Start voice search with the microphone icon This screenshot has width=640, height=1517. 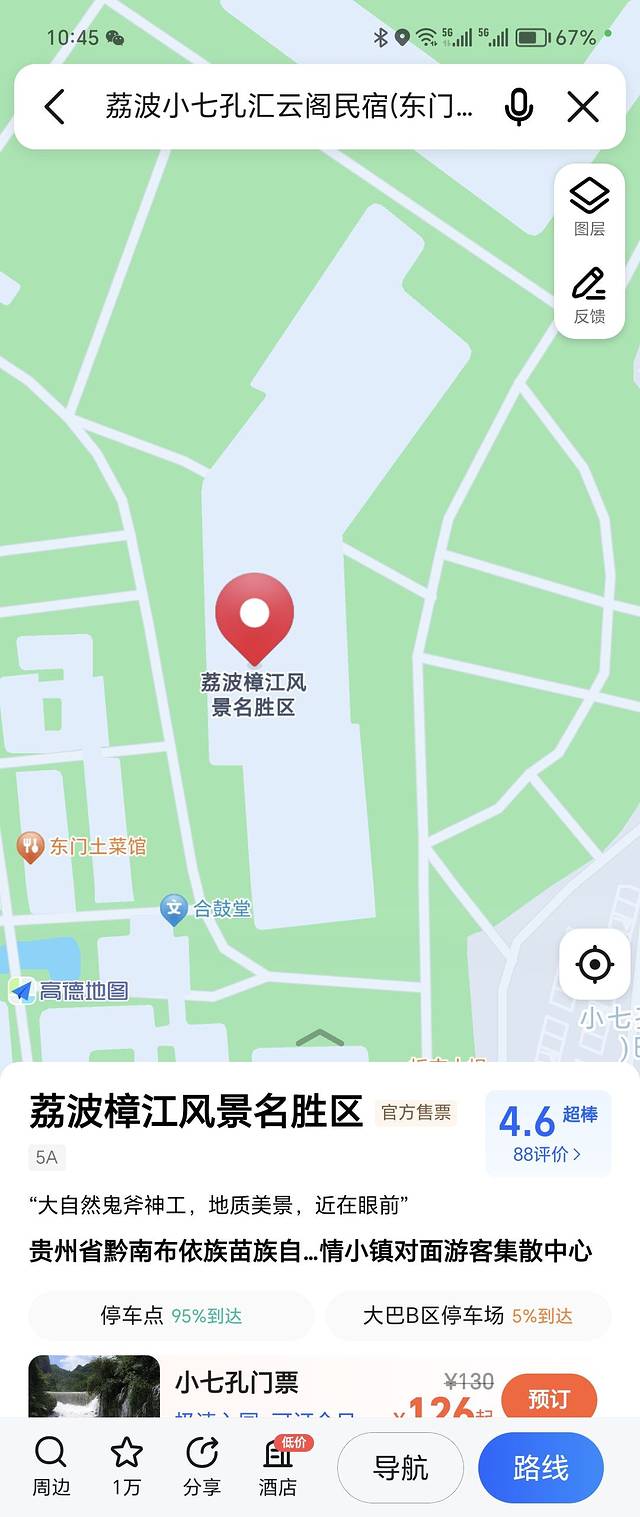click(x=518, y=107)
